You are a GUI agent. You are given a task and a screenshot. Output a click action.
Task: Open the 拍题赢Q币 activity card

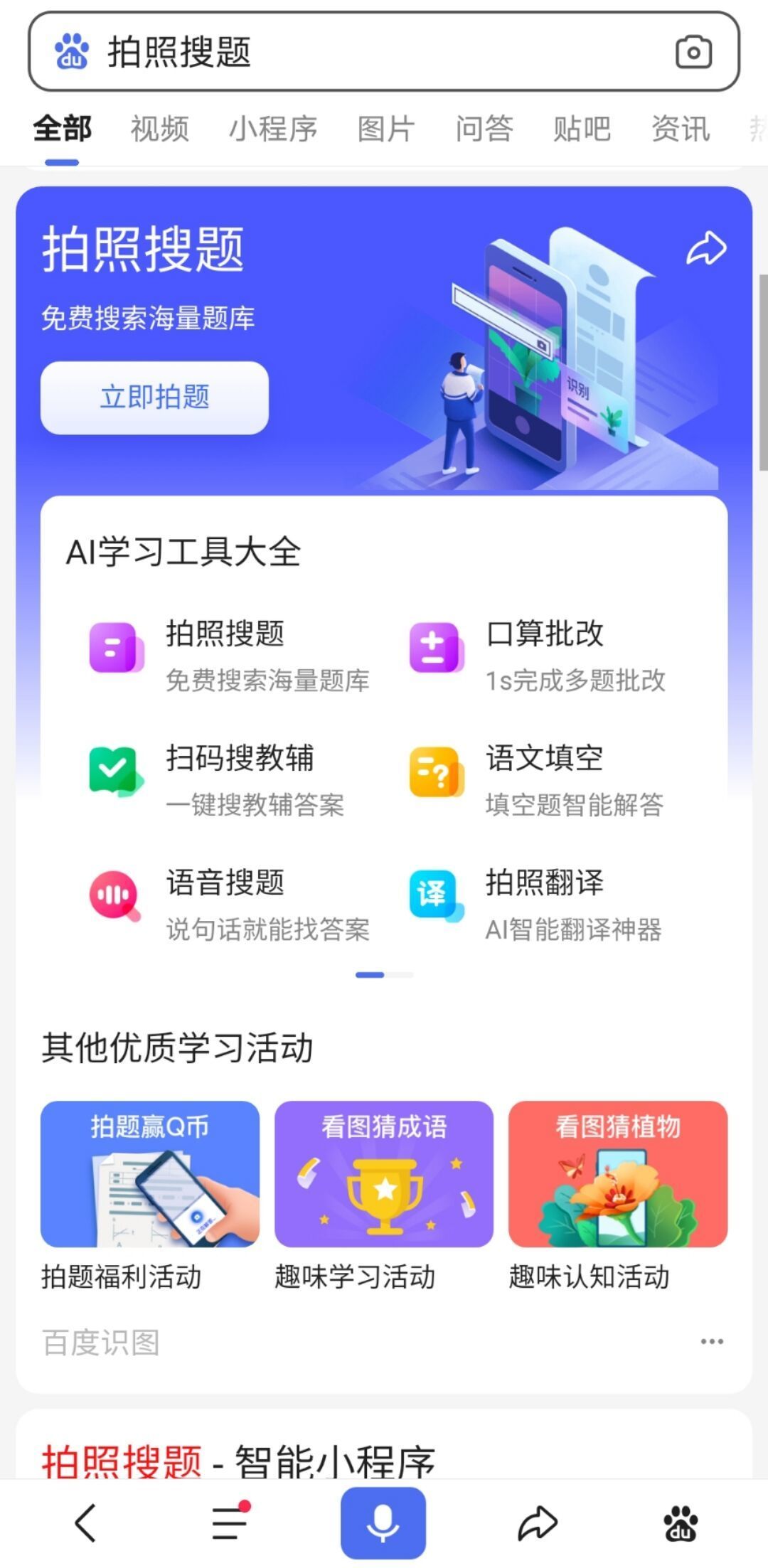click(x=150, y=1175)
